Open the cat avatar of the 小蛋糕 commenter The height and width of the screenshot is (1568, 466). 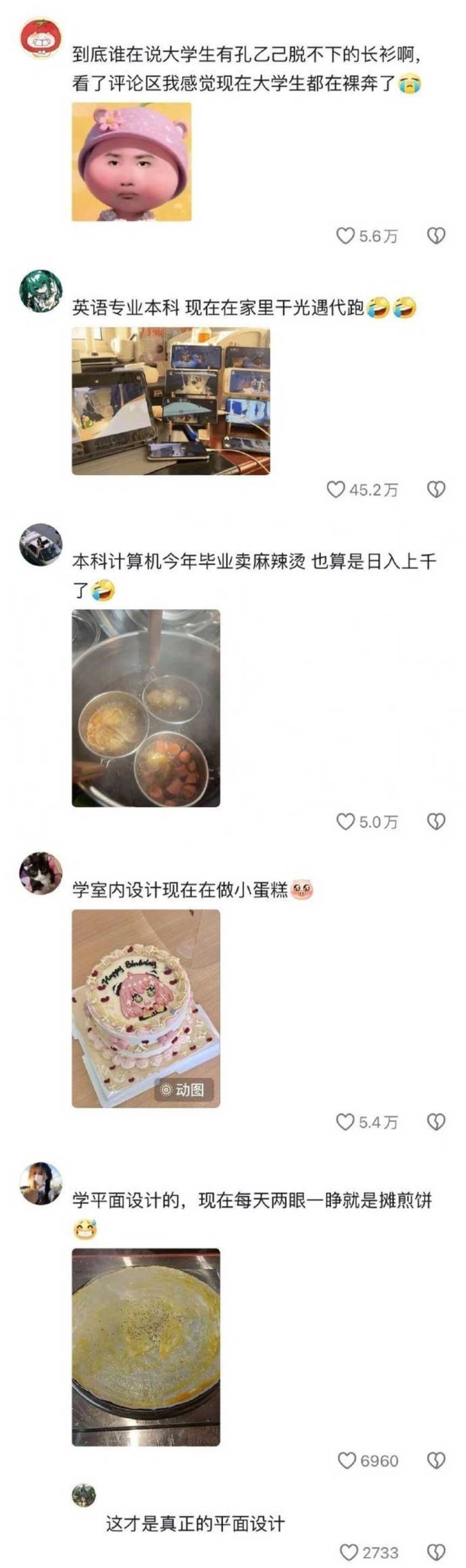click(x=42, y=873)
